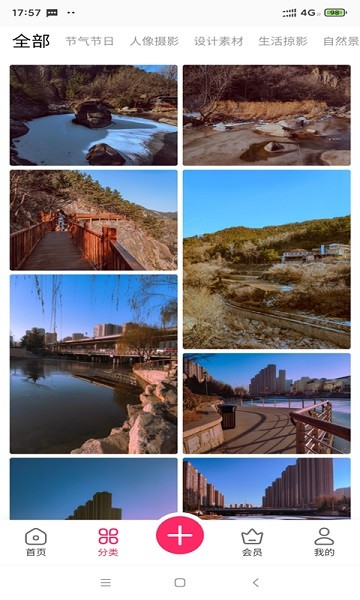Switch to the 节气节日 category tab
Viewport: 360px width, 600px height.
(x=90, y=41)
